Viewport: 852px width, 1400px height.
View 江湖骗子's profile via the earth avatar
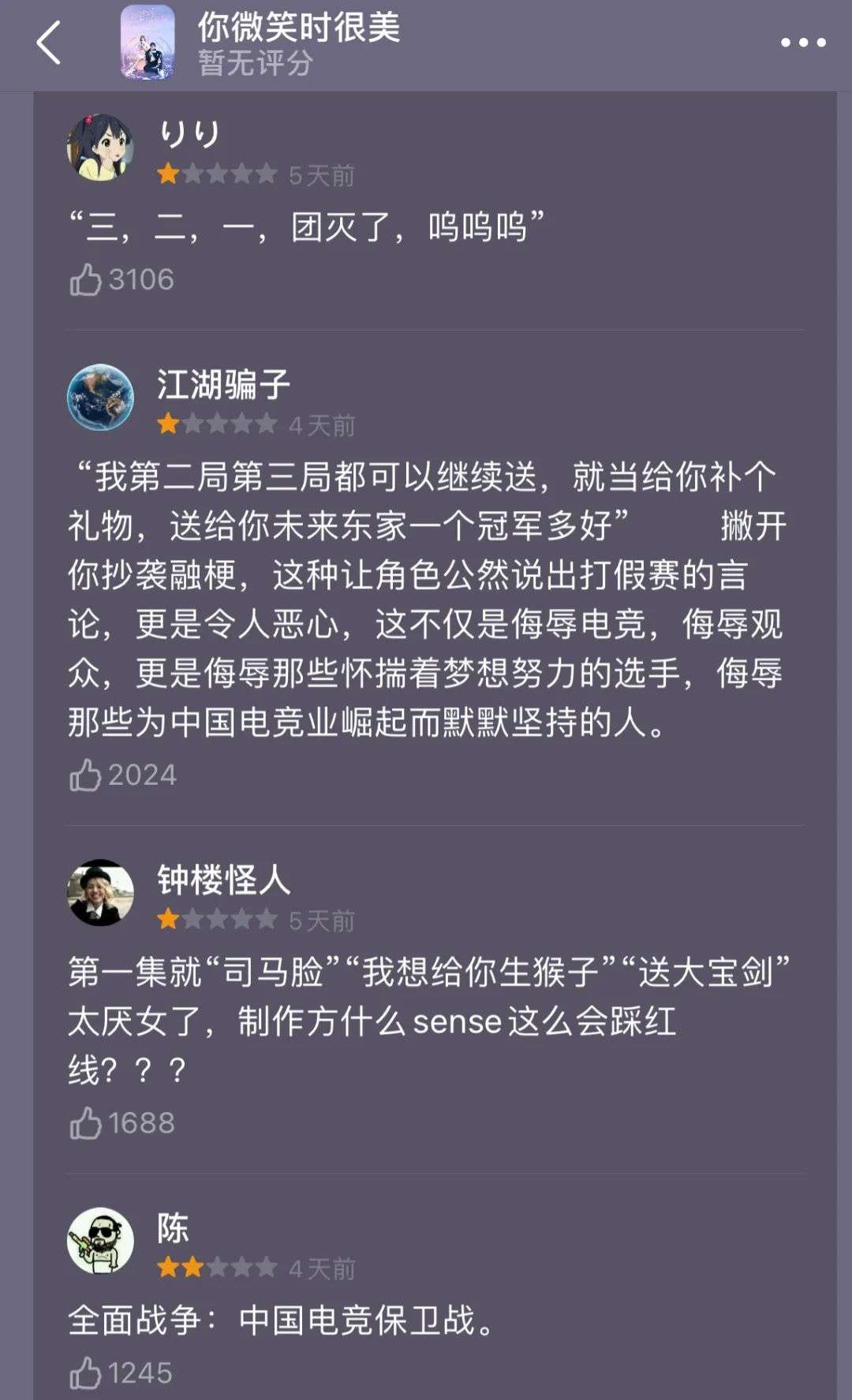100,397
